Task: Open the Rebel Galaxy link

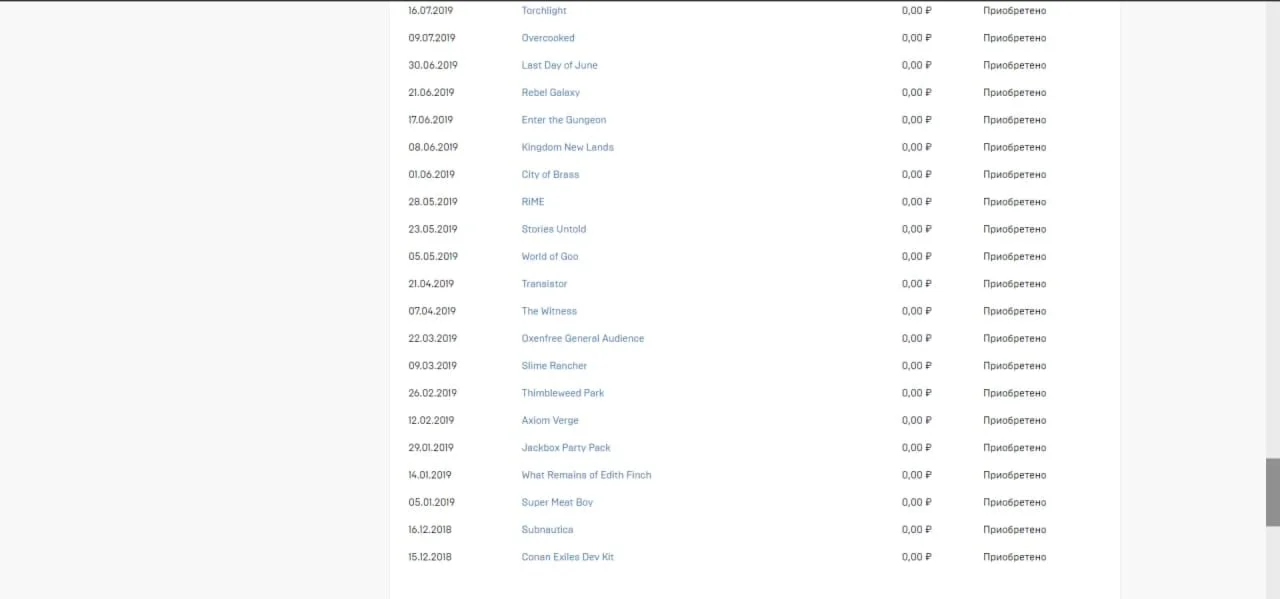Action: click(550, 92)
